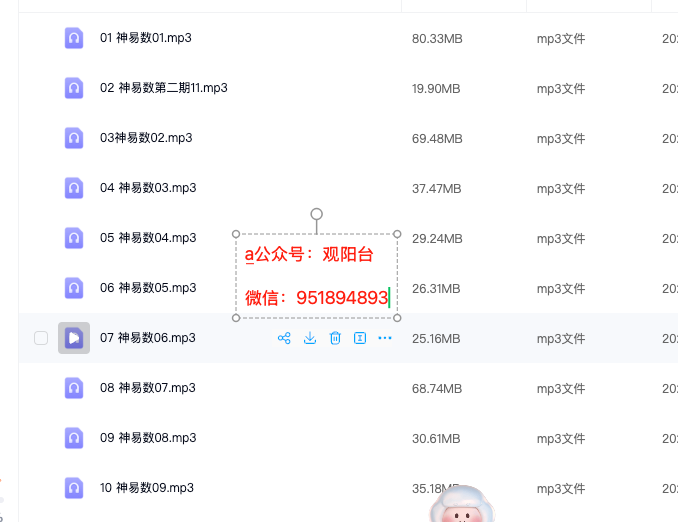The image size is (678, 522).
Task: Play 07 神易数06.mp3 via its play icon
Action: click(x=74, y=338)
